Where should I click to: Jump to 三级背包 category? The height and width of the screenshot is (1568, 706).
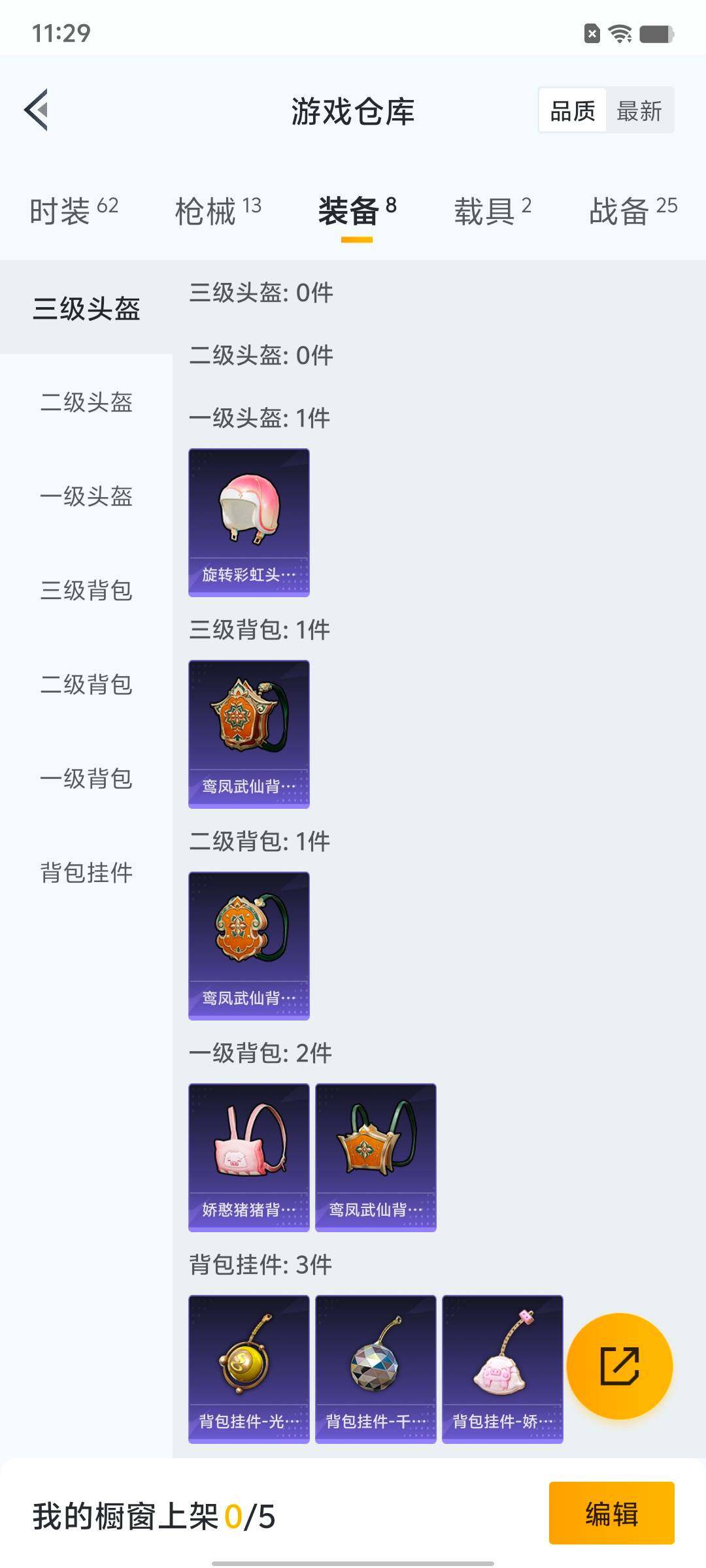coord(86,590)
